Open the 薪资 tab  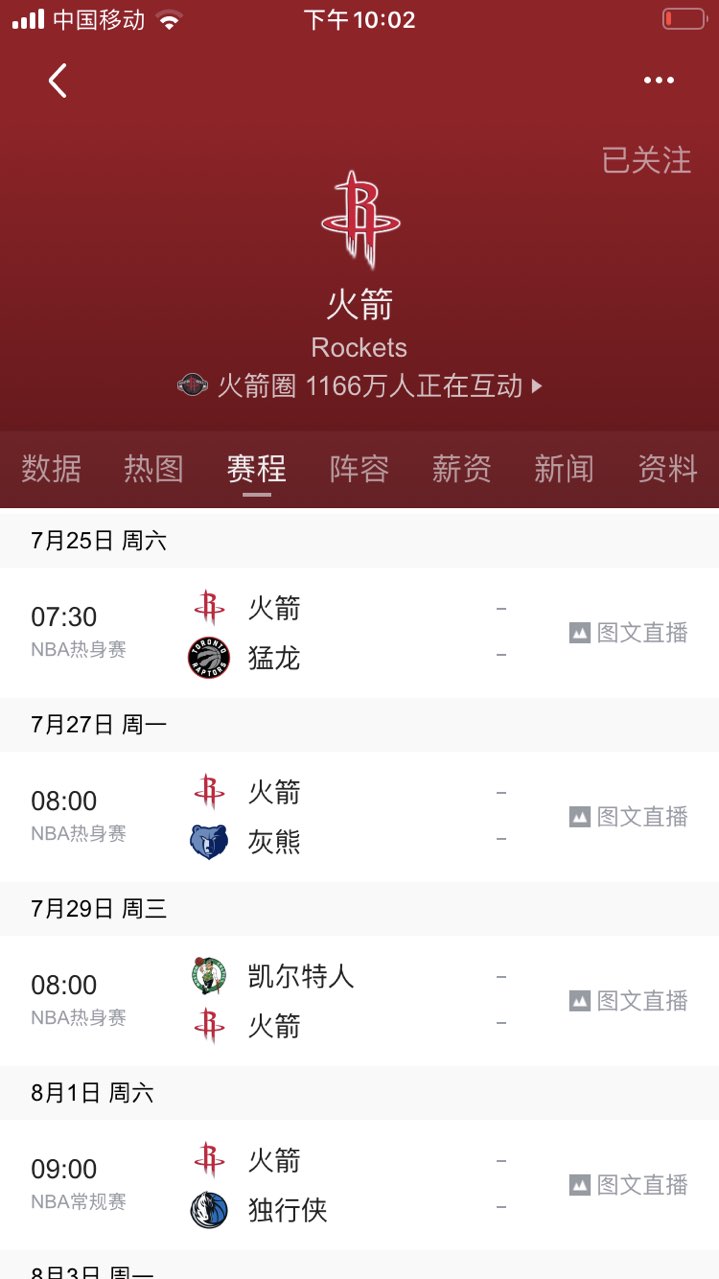coord(461,468)
